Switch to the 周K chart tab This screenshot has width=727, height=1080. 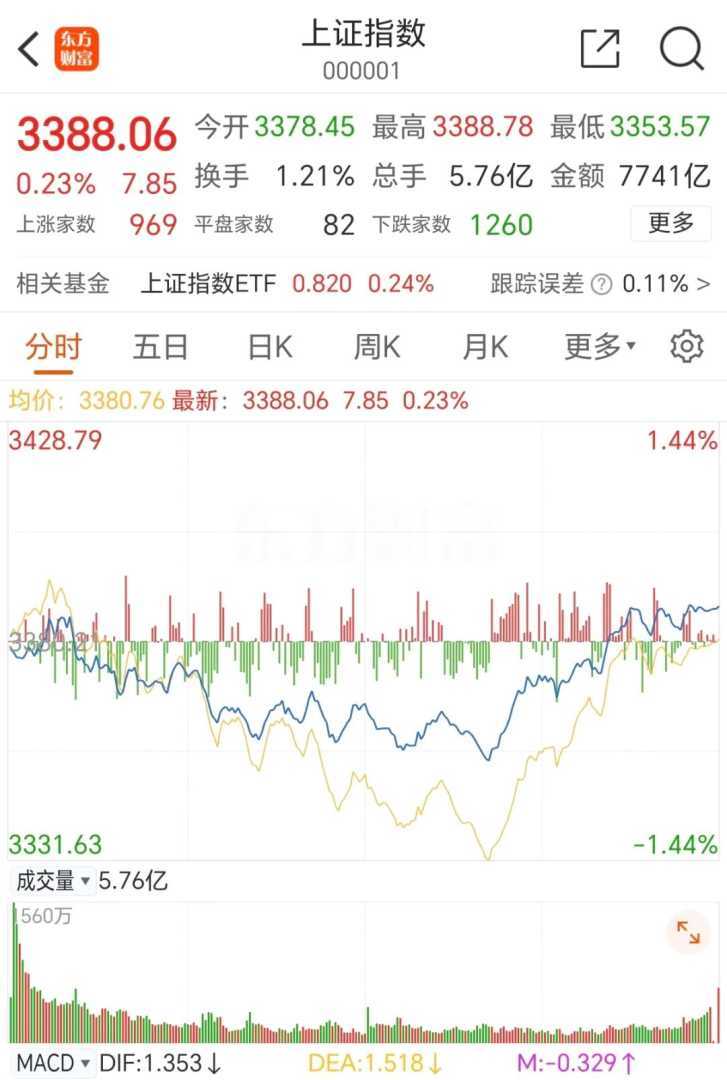point(377,347)
